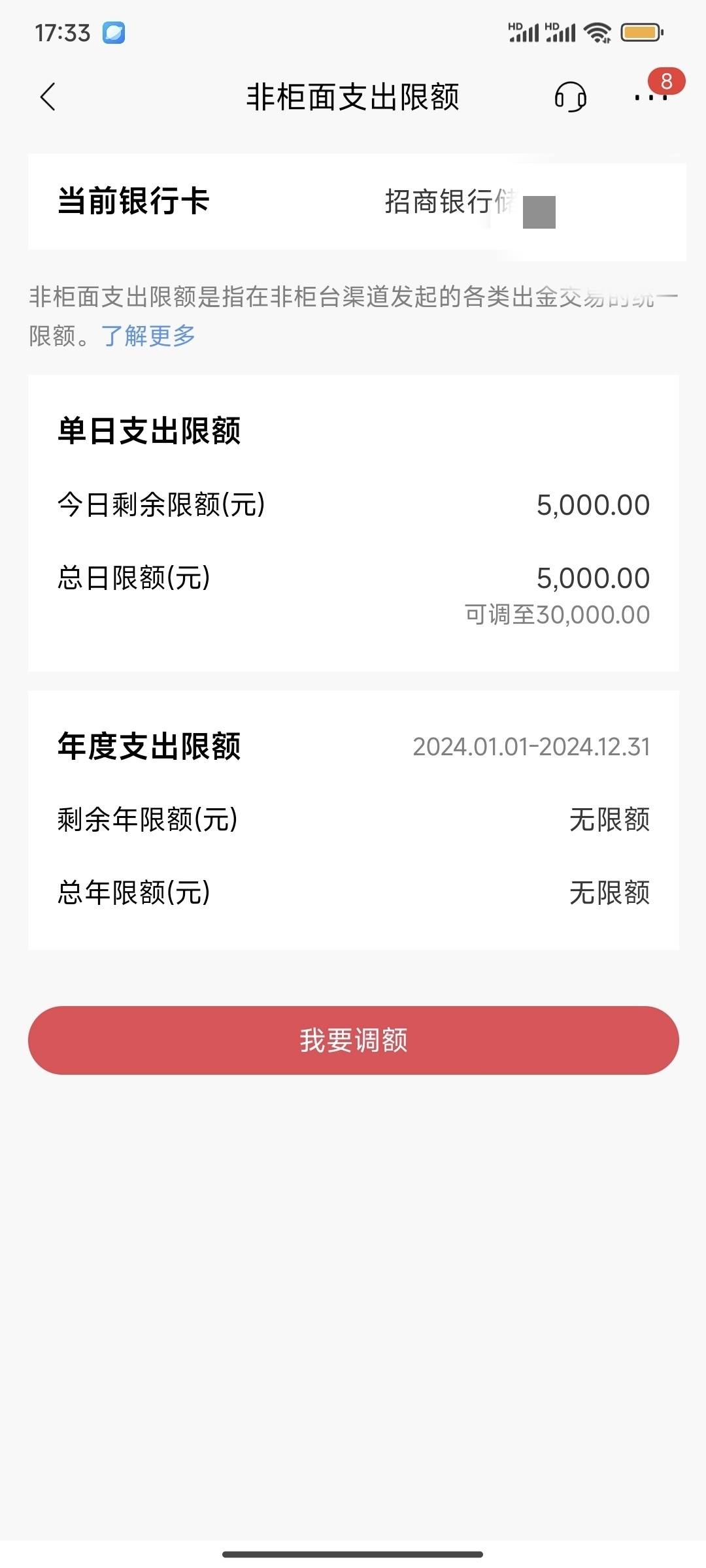Open the three-dot more menu
Viewport: 706px width, 1568px height.
650,97
